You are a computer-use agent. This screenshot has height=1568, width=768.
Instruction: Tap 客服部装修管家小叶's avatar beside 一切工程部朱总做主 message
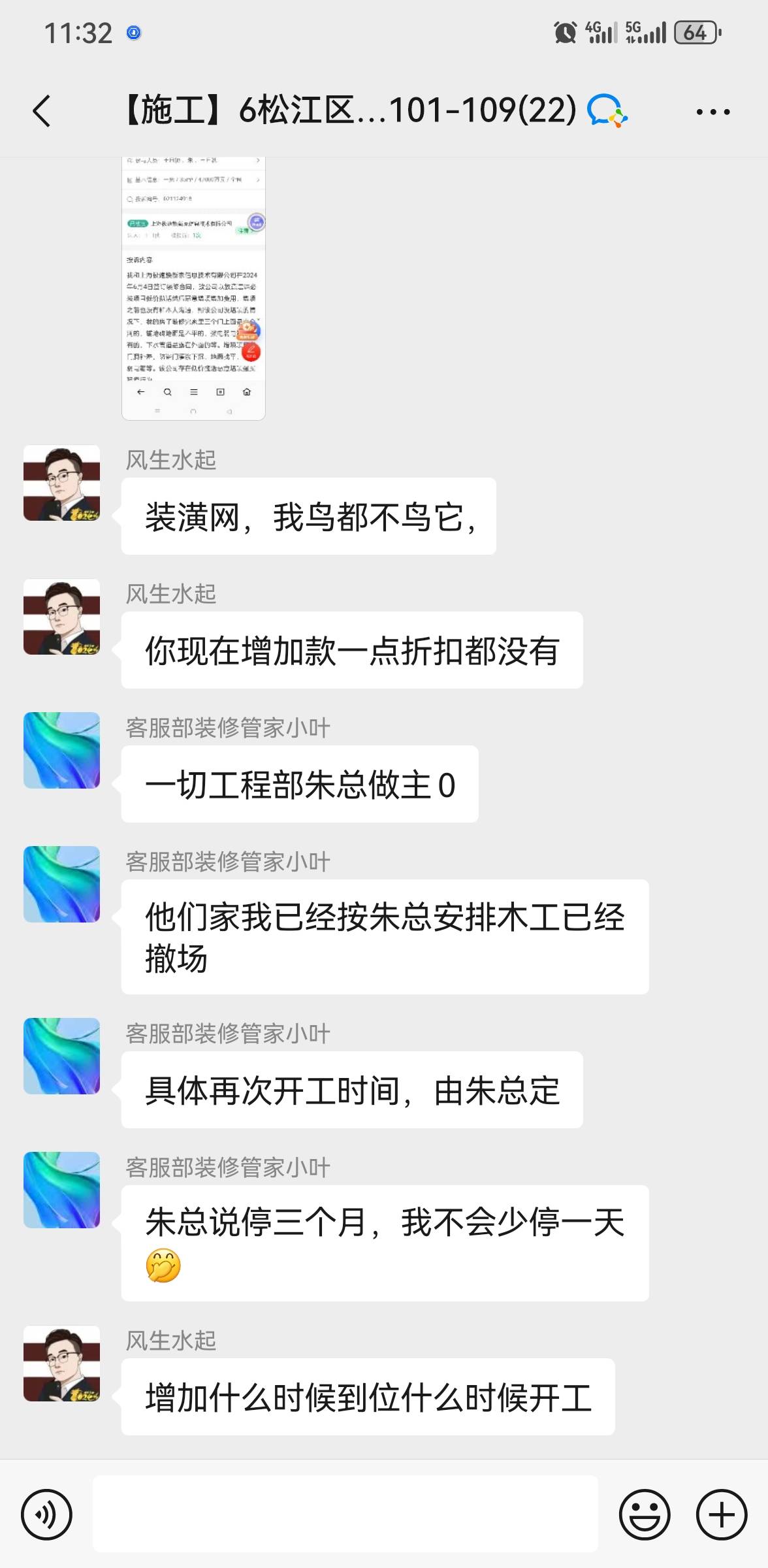62,750
